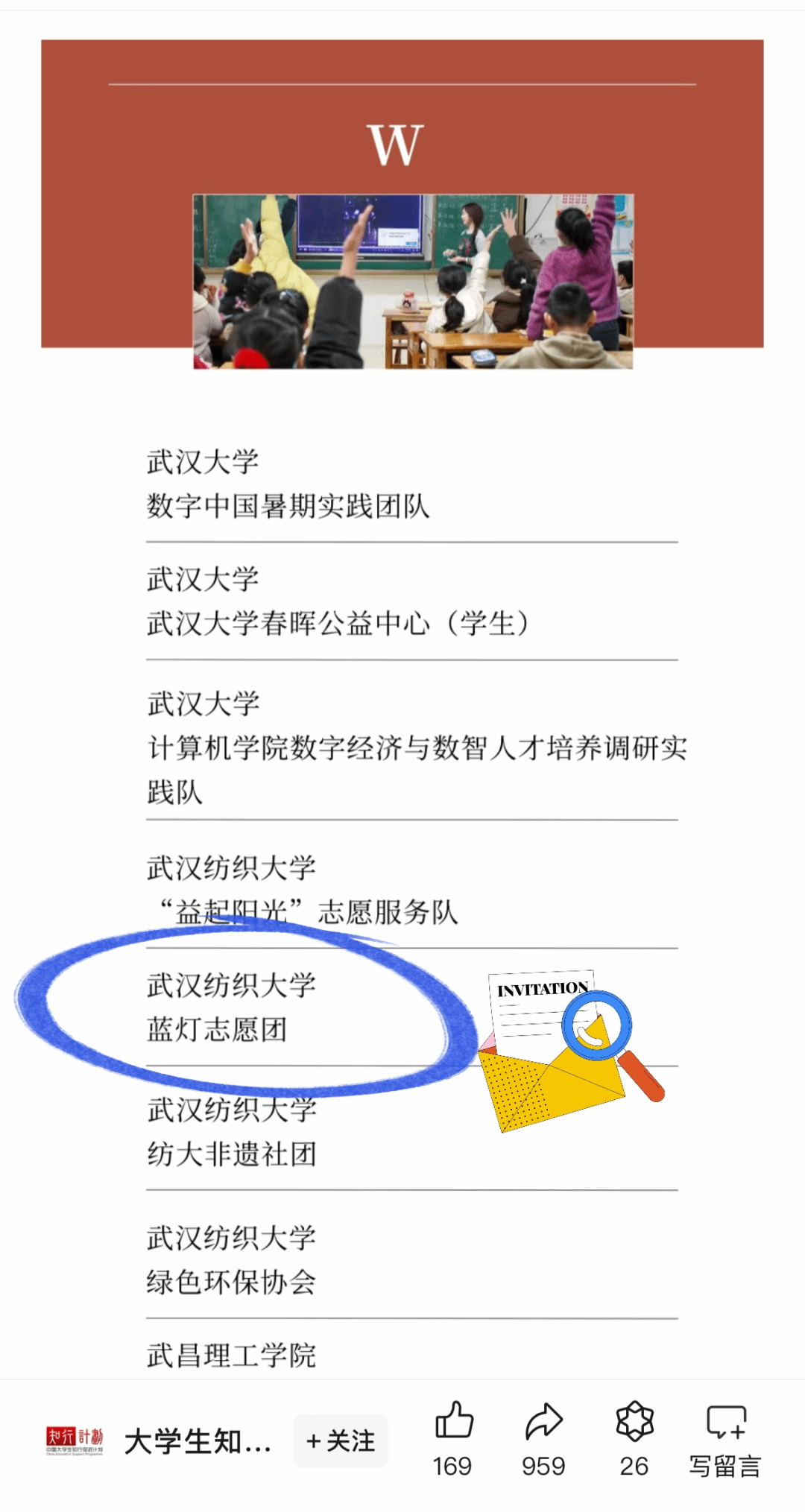Open the 大学生知行 account profile
This screenshot has height=1512, width=805.
click(196, 1441)
